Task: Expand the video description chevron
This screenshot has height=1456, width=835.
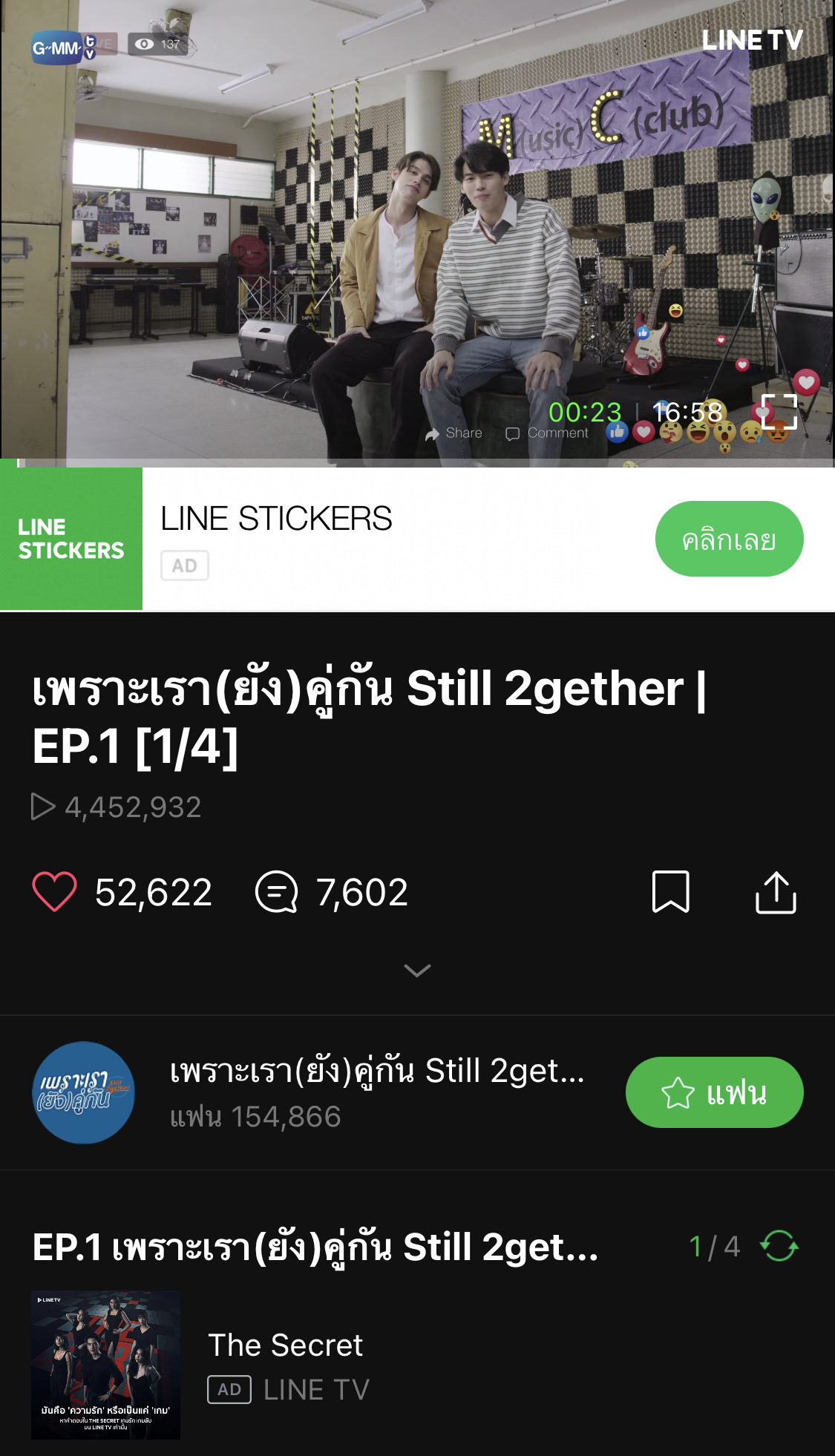Action: click(417, 970)
